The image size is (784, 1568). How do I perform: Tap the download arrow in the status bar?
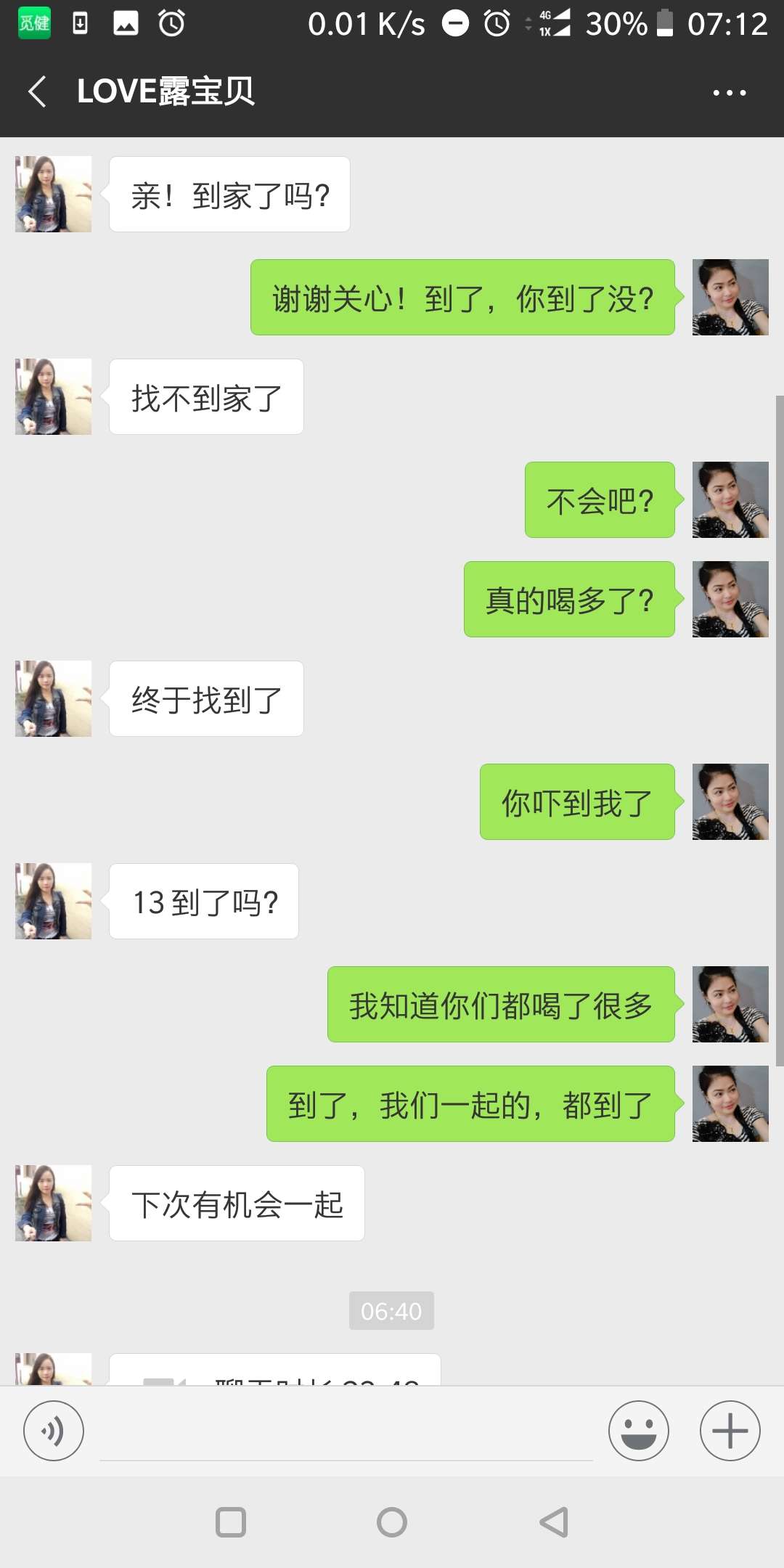(79, 23)
